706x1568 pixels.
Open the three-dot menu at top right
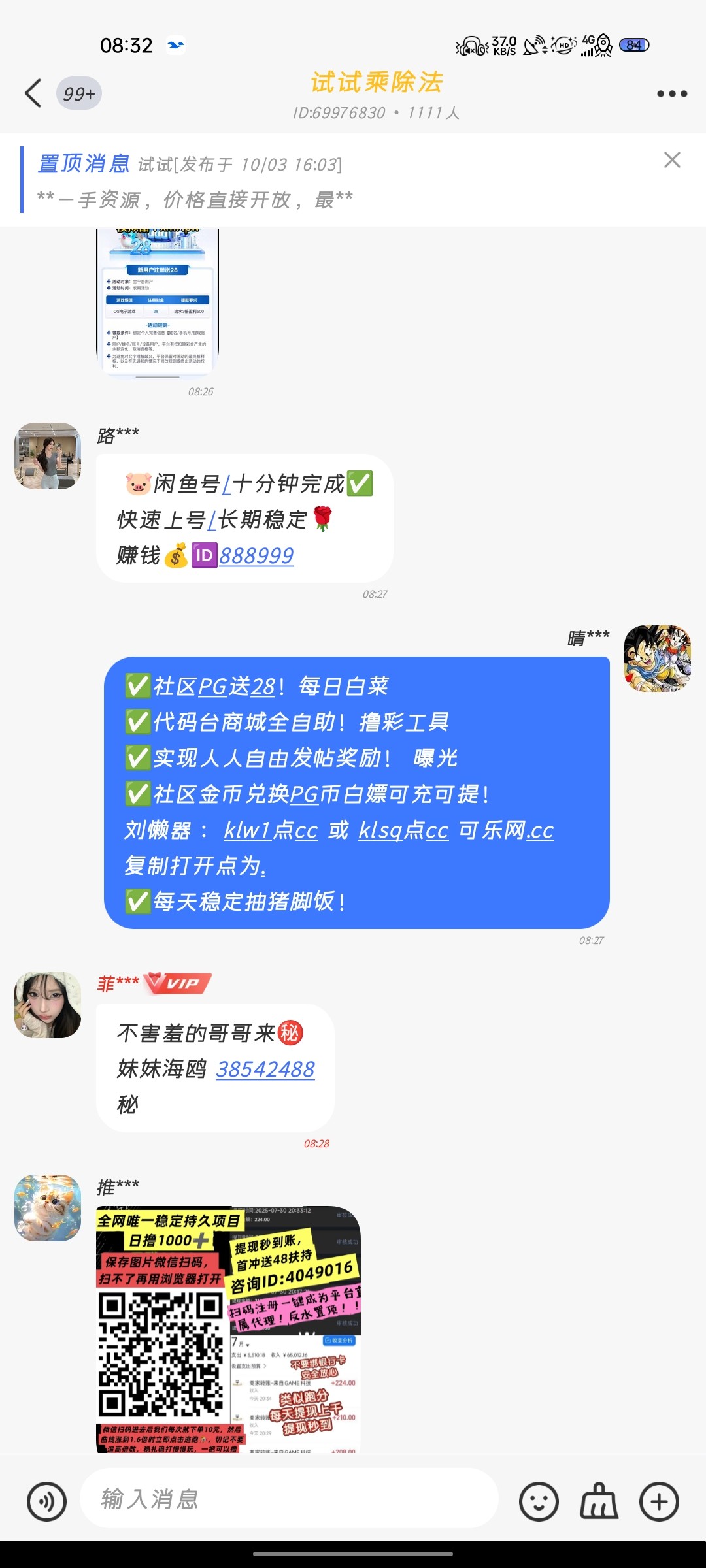click(672, 93)
